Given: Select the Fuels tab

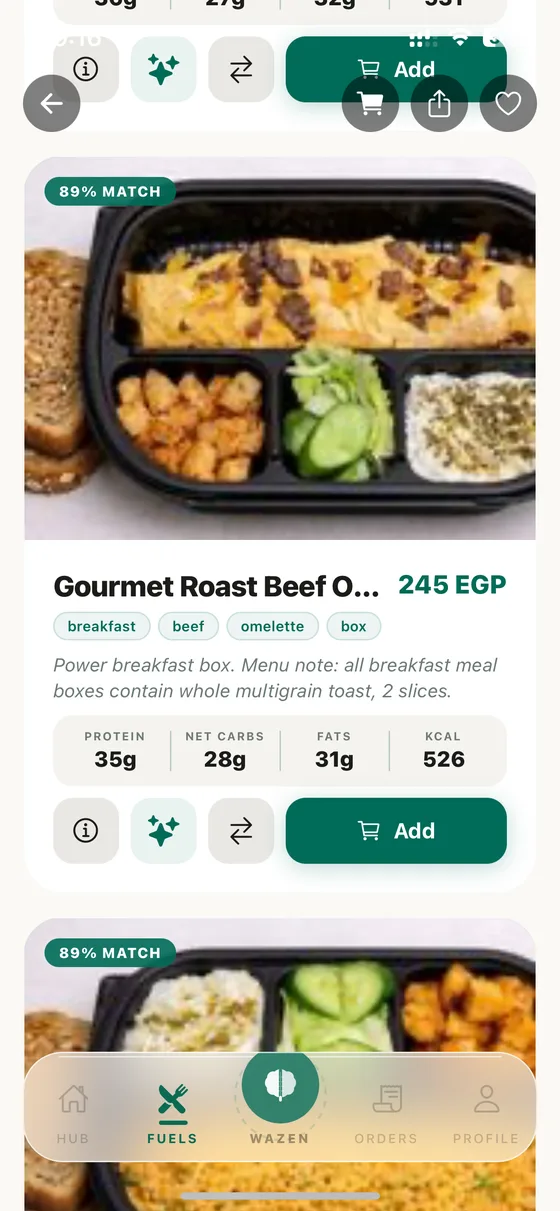Looking at the screenshot, I should coord(172,1113).
